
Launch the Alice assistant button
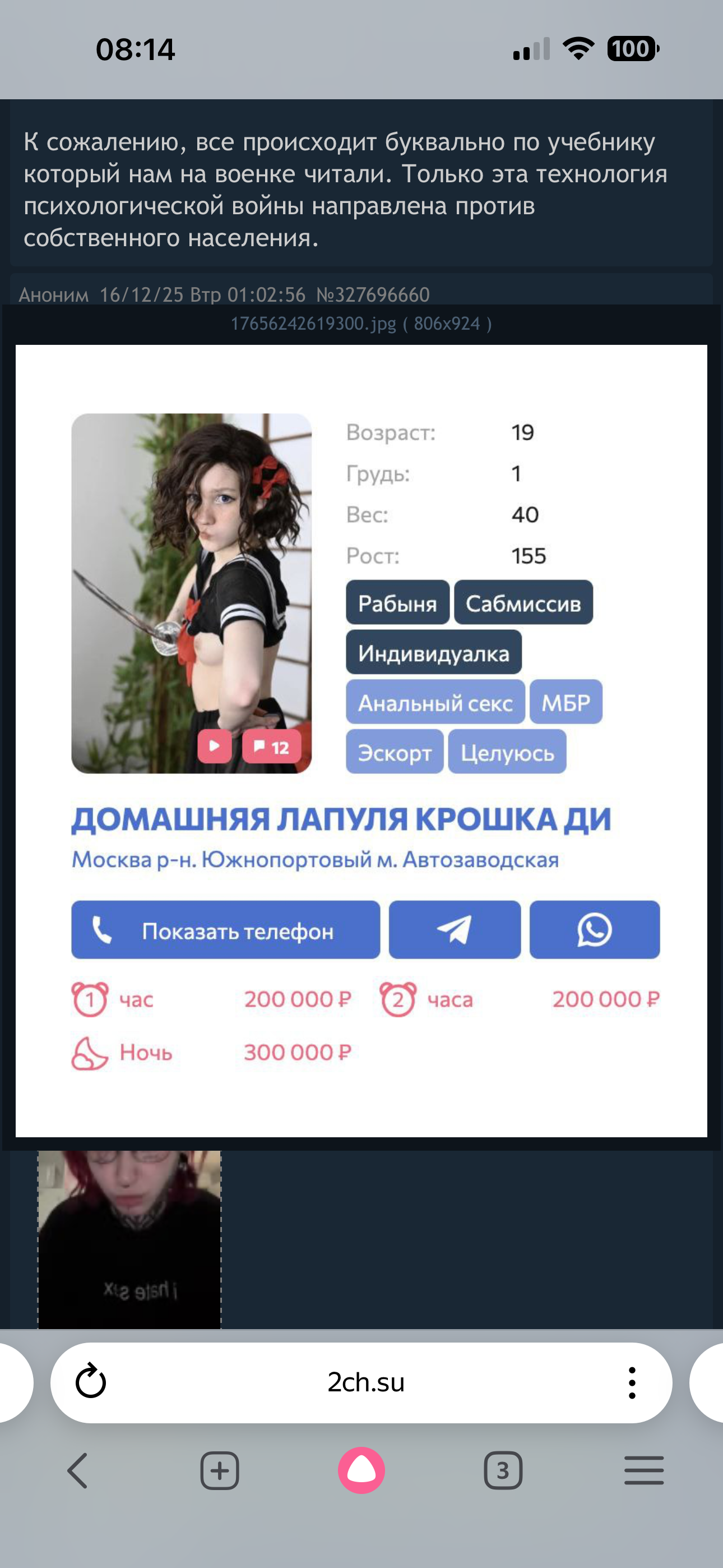361,1470
